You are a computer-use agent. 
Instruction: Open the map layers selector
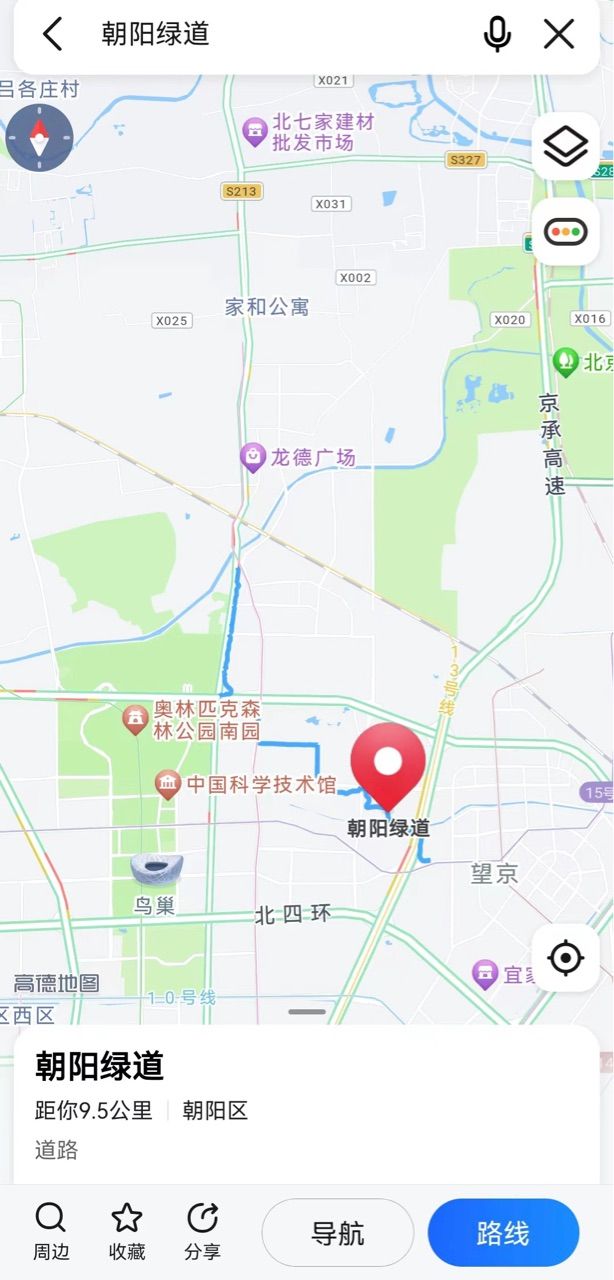(566, 147)
